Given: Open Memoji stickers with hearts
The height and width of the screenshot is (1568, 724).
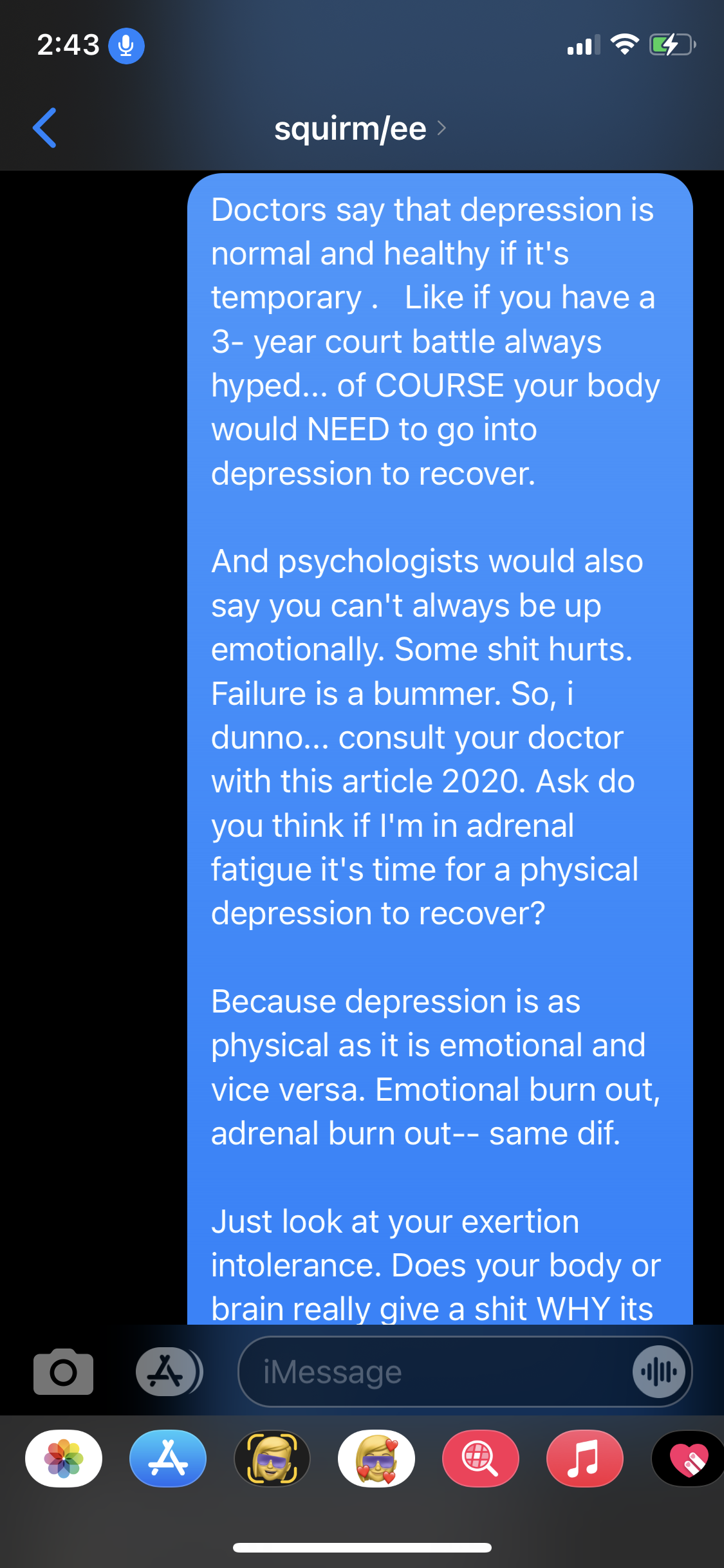Looking at the screenshot, I should coord(376,1458).
